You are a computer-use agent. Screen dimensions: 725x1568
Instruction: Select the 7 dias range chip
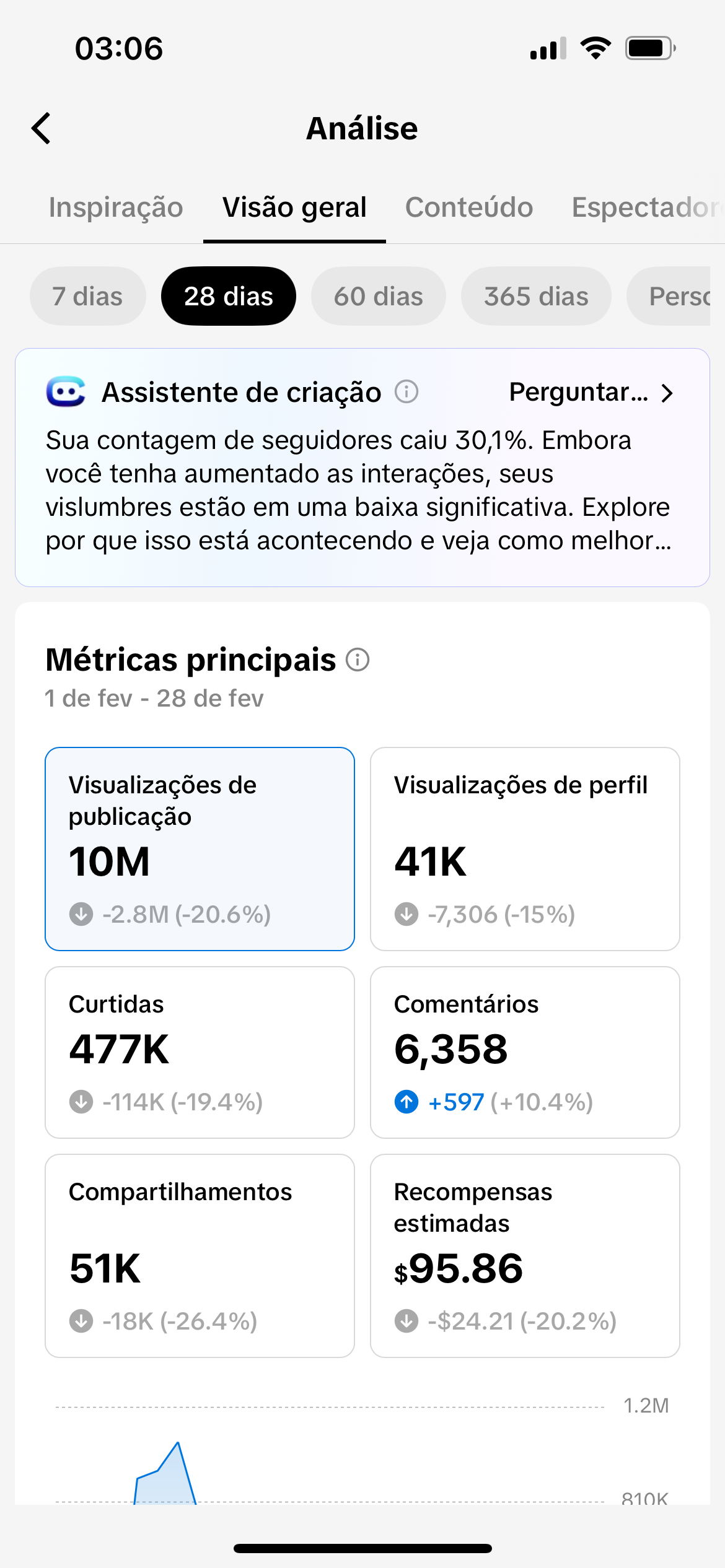pos(87,297)
